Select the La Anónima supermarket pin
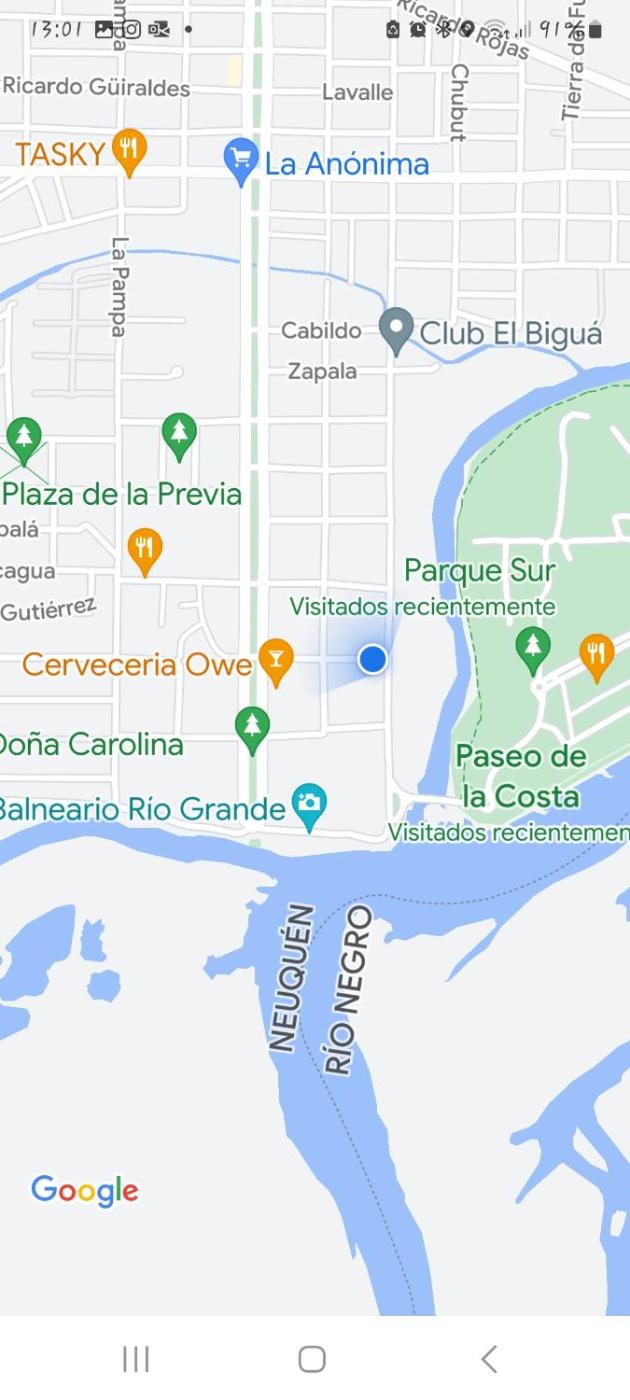Image resolution: width=630 pixels, height=1400 pixels. 241,159
